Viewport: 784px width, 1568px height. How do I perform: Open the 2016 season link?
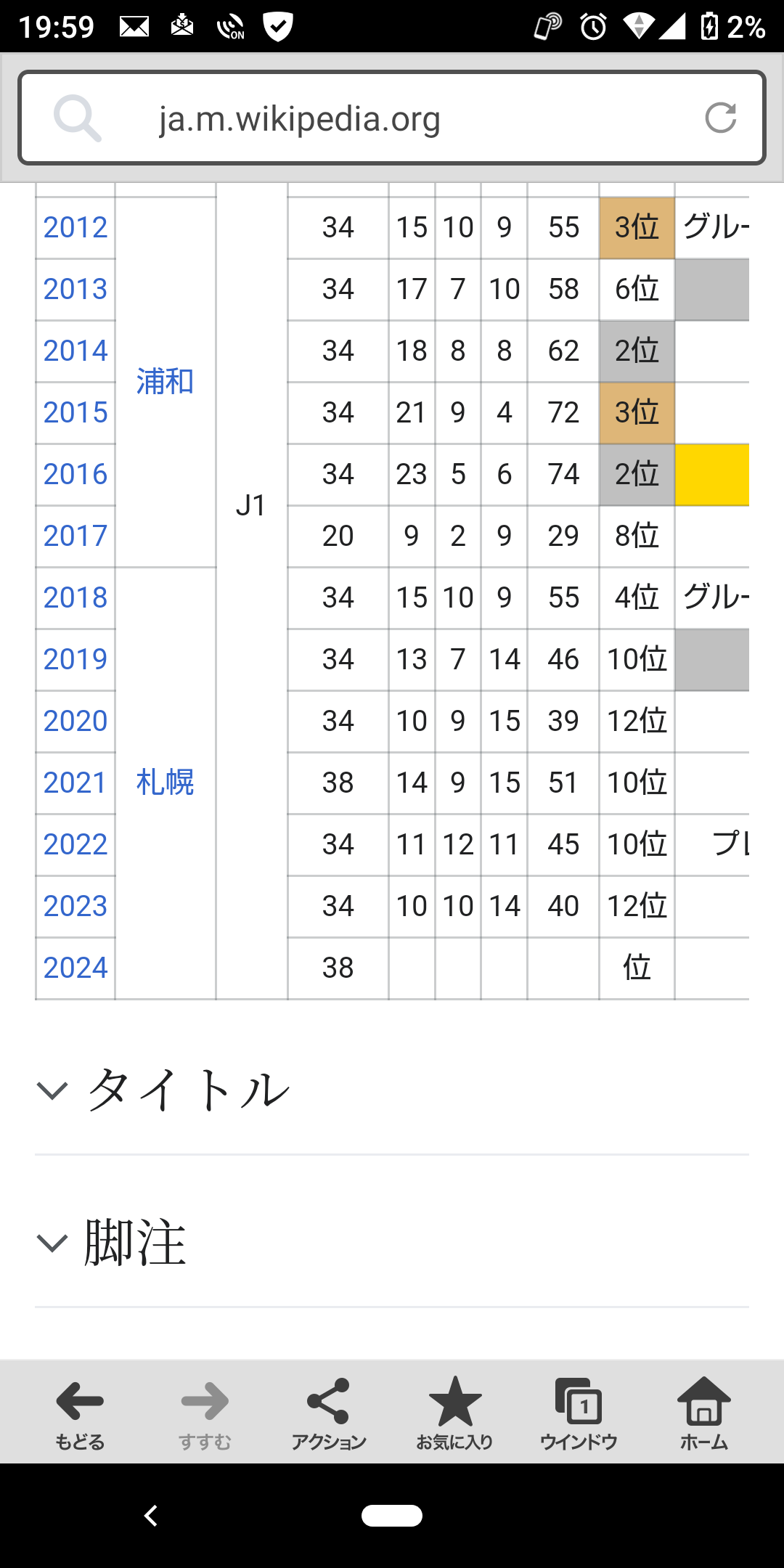[75, 474]
